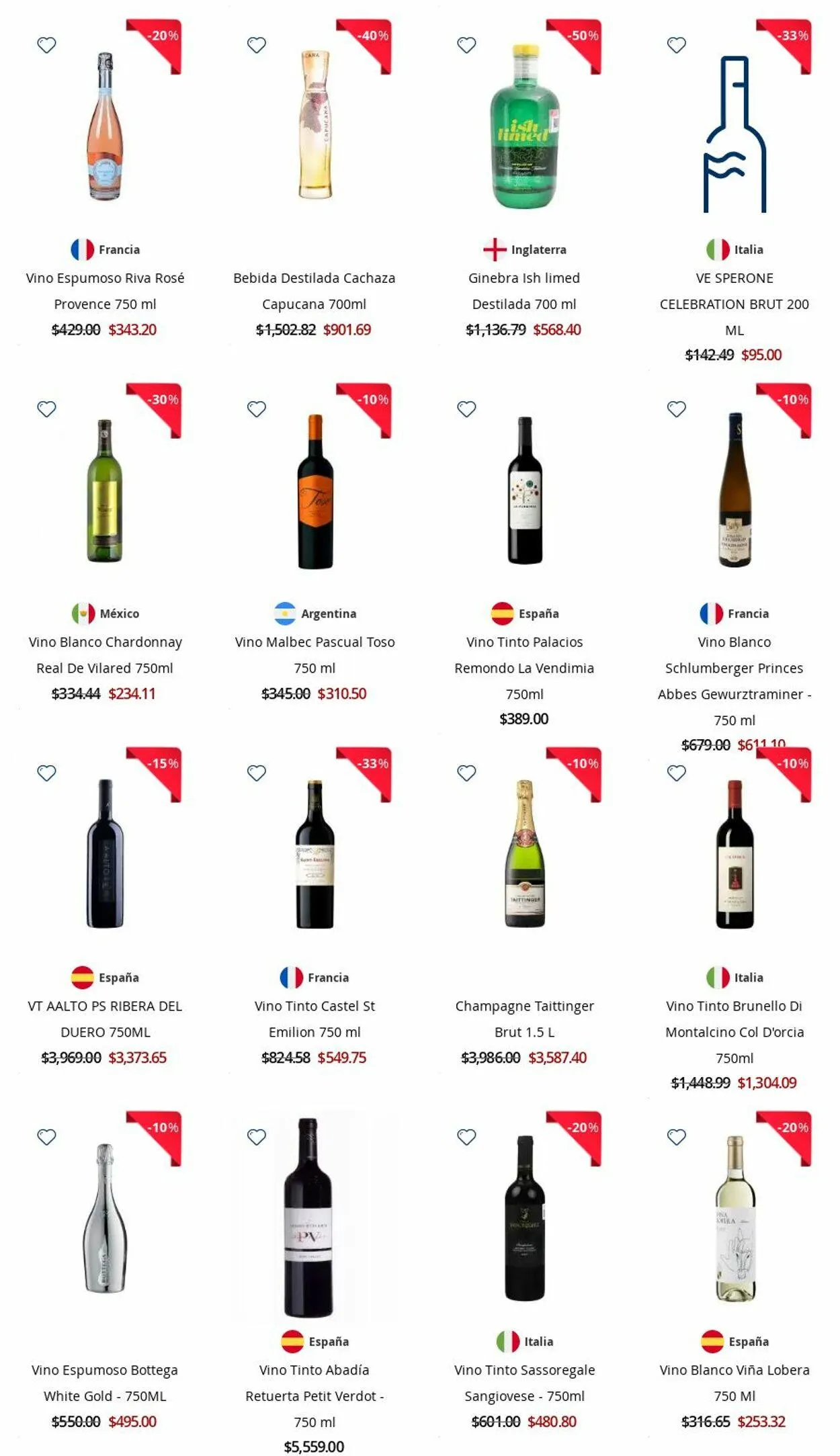The height and width of the screenshot is (1456, 840).
Task: Add Vino Espumoso Riva Rosé to favorites
Action: [46, 46]
